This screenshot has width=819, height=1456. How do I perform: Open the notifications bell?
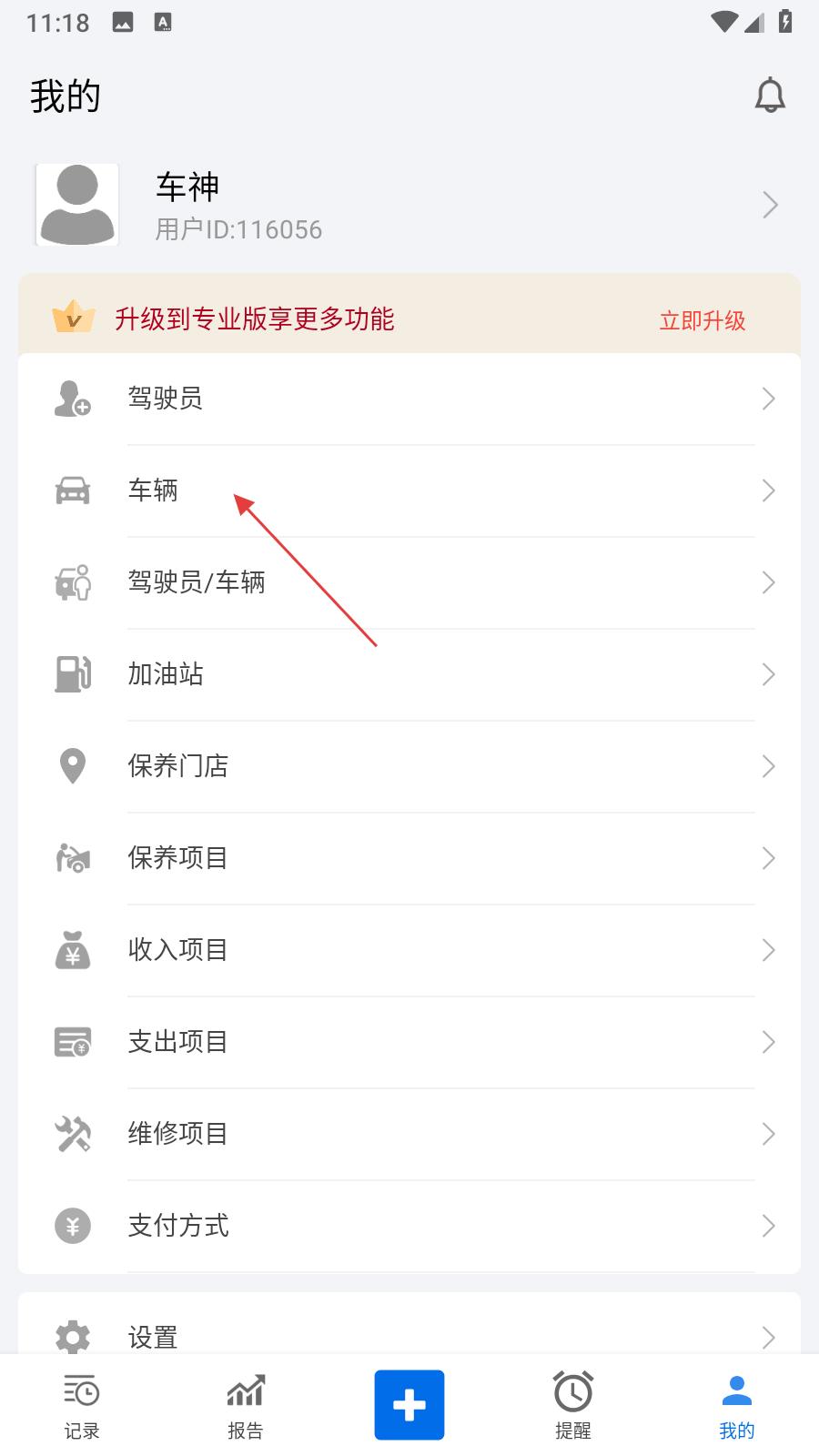click(770, 96)
